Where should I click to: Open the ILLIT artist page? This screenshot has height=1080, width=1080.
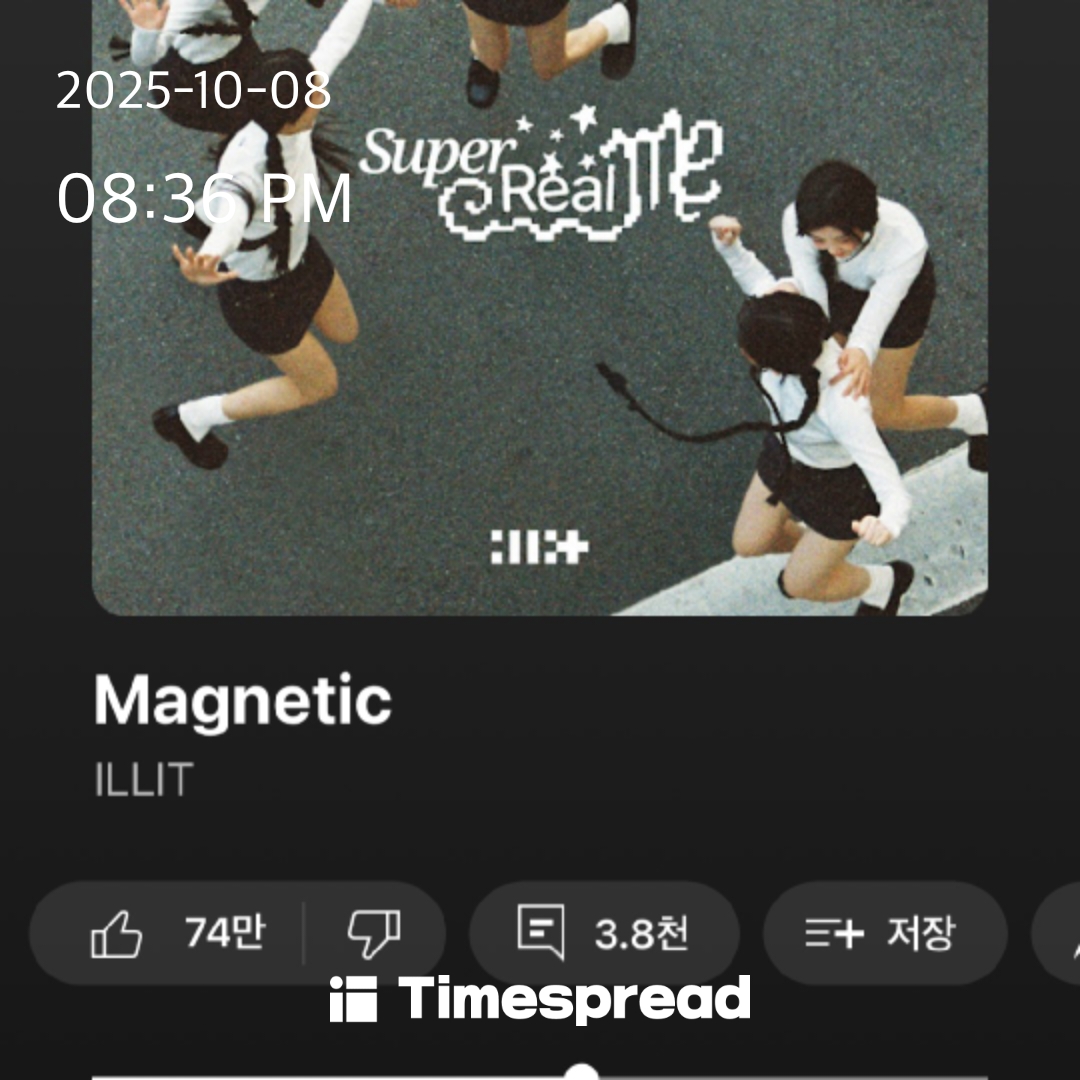pyautogui.click(x=142, y=780)
